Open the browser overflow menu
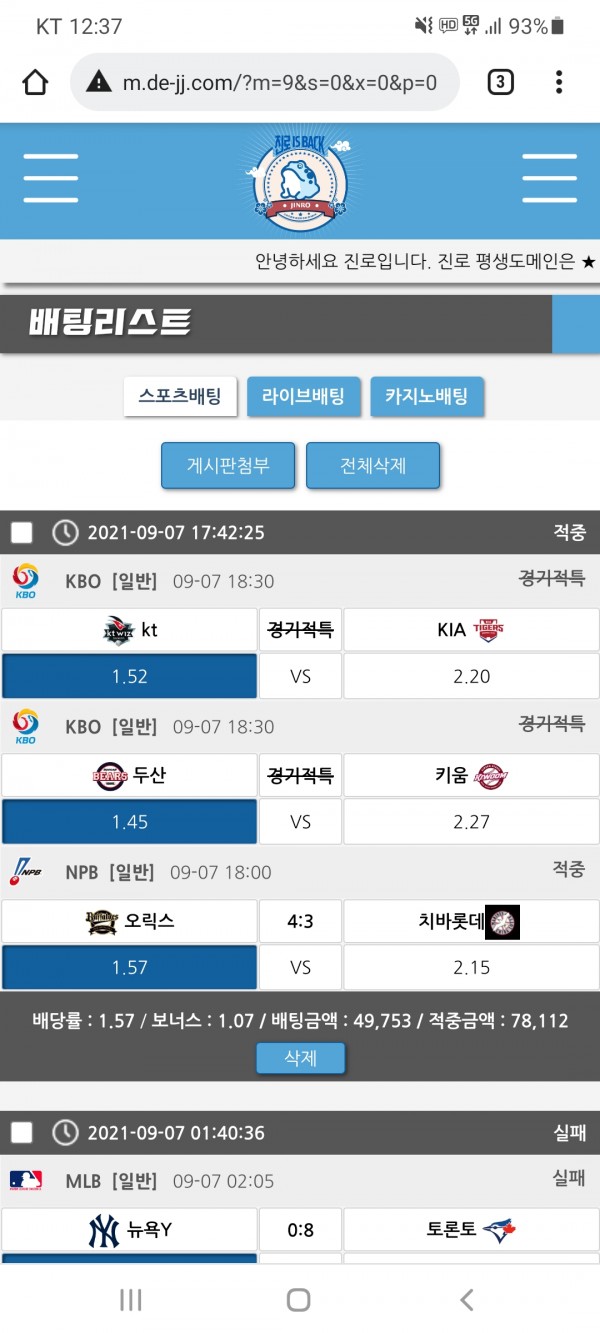The height and width of the screenshot is (1333, 600). [x=559, y=82]
